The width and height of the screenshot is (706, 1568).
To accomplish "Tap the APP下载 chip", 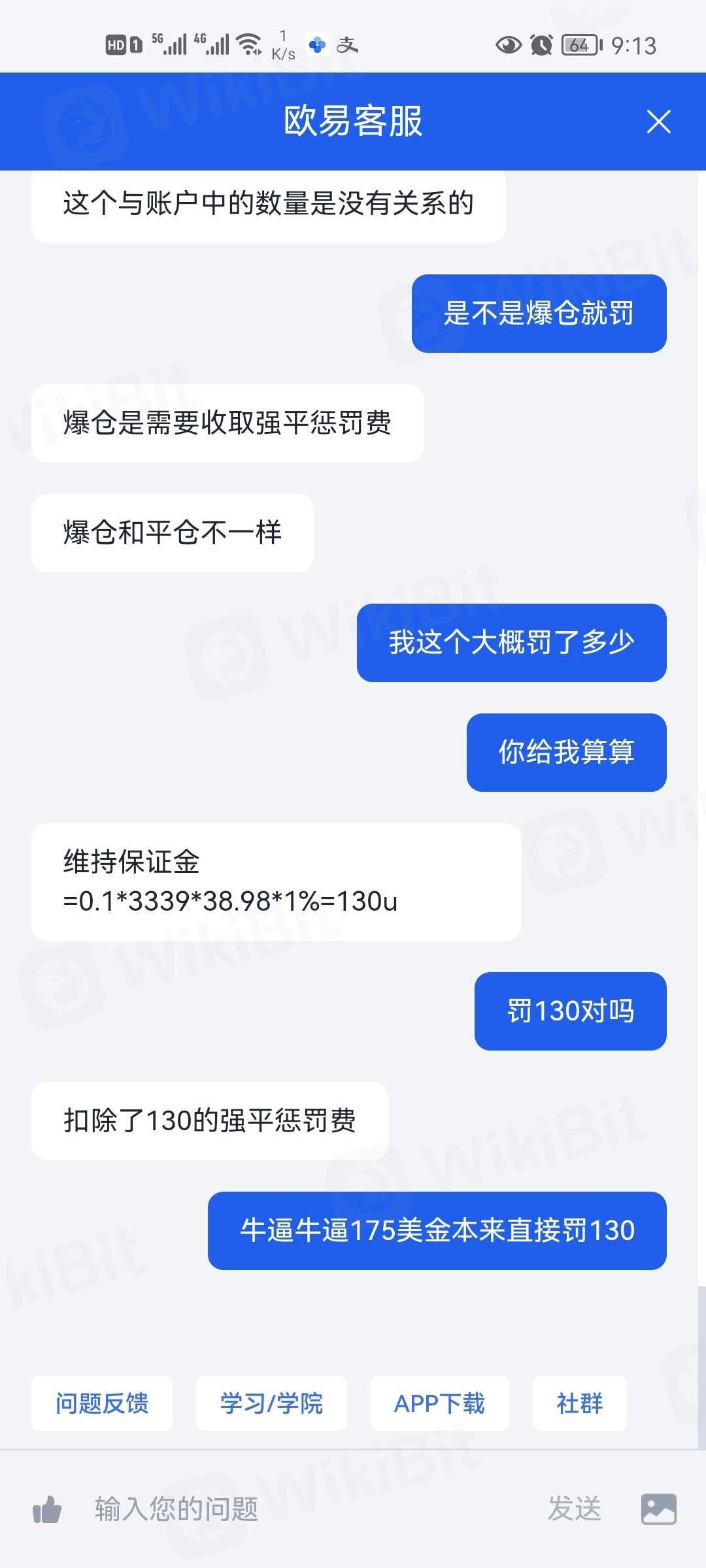I will click(x=439, y=1403).
